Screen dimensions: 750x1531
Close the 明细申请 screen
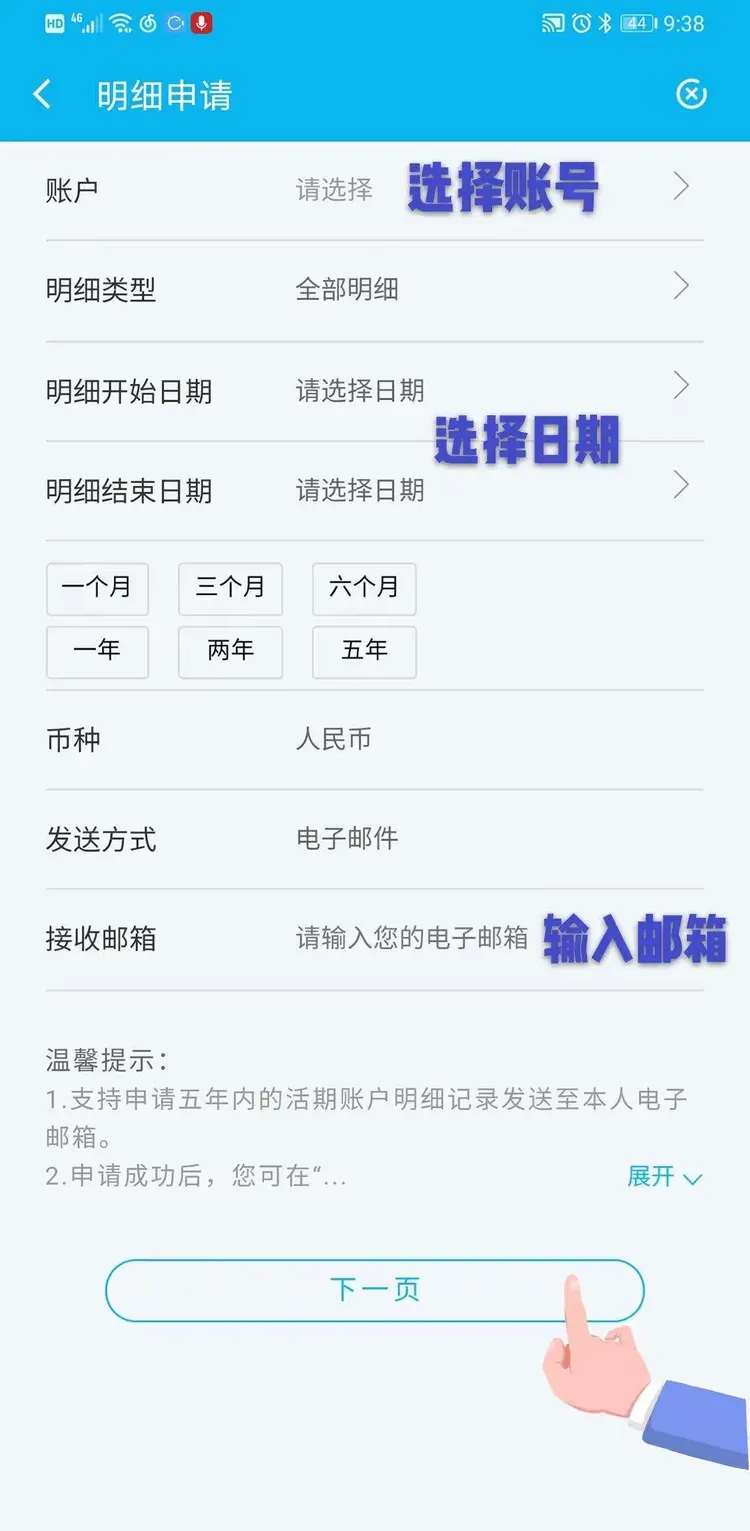691,95
